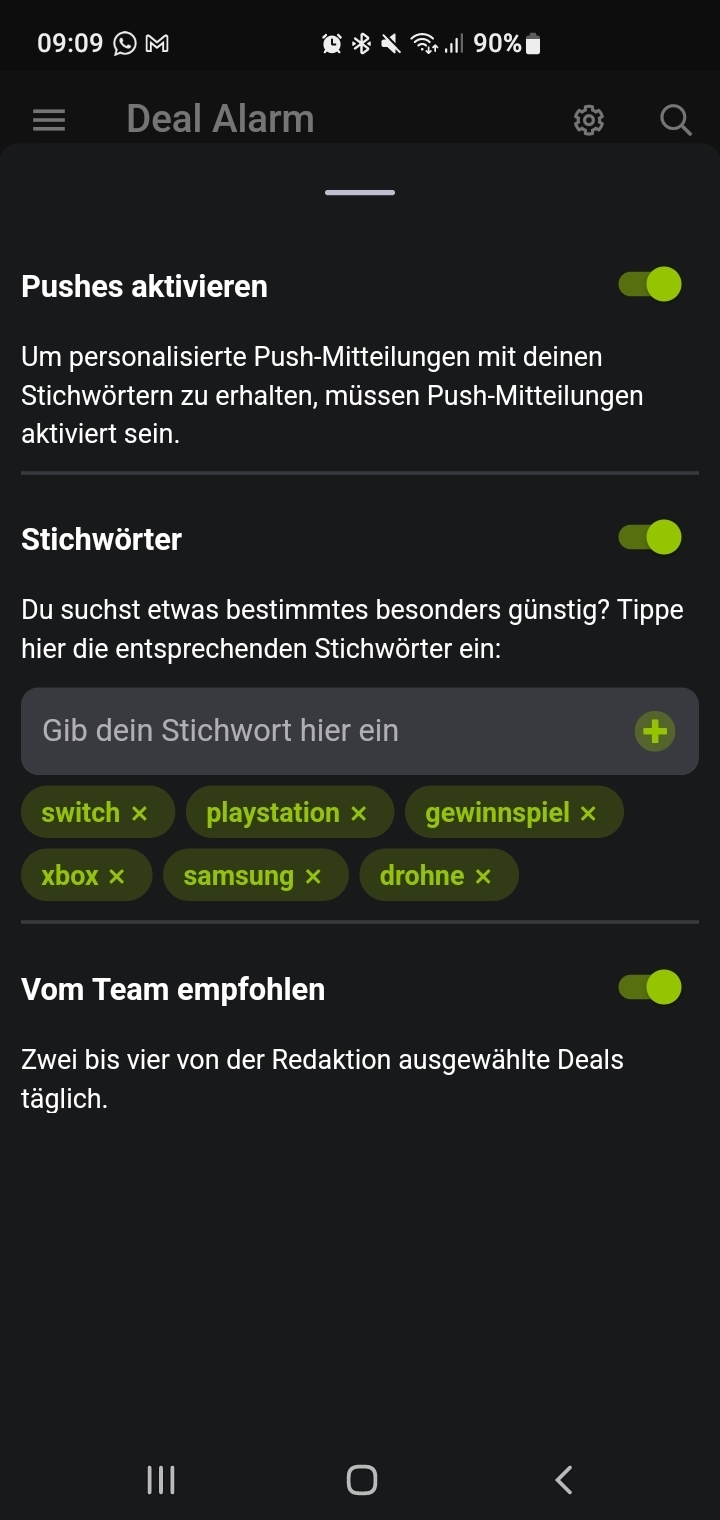Delete the playstation keyword chip
720x1520 pixels.
359,814
